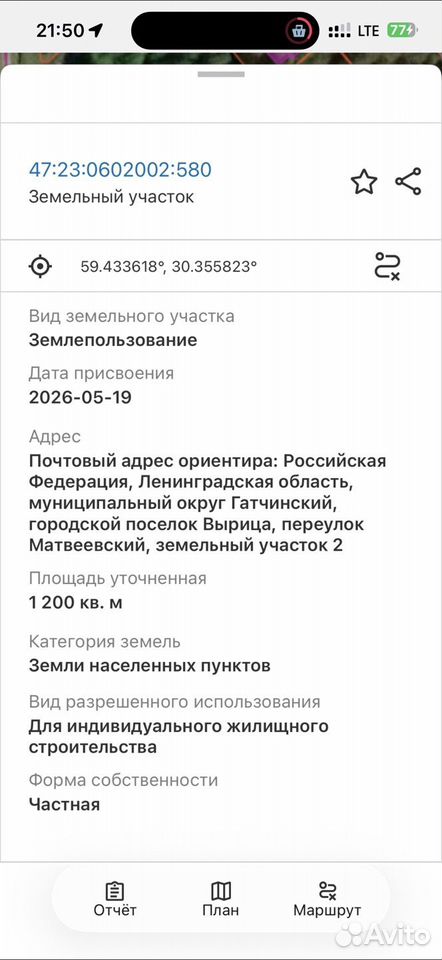Tap the locate target icon beside coordinates
The width and height of the screenshot is (442, 960).
tap(40, 267)
